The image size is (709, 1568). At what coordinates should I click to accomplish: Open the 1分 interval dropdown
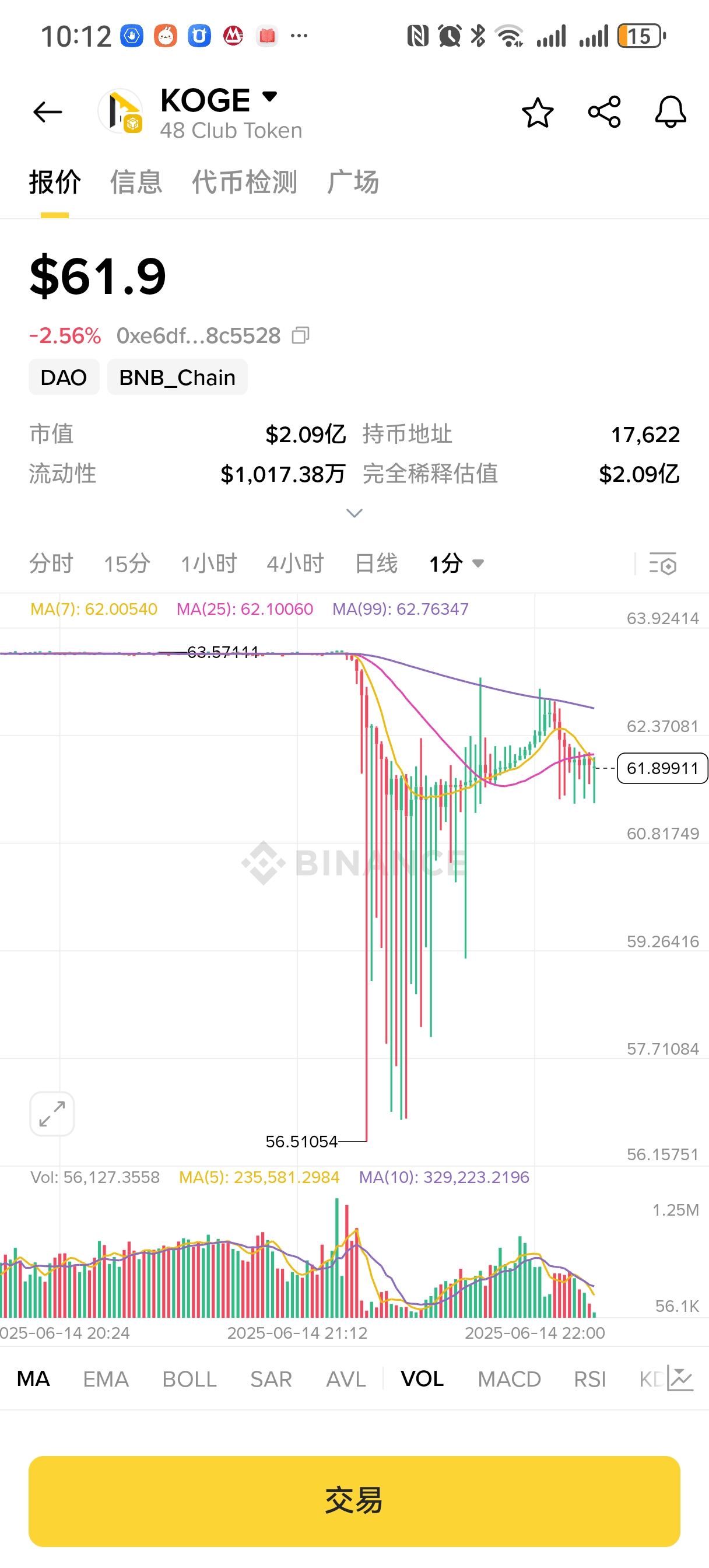tap(457, 563)
